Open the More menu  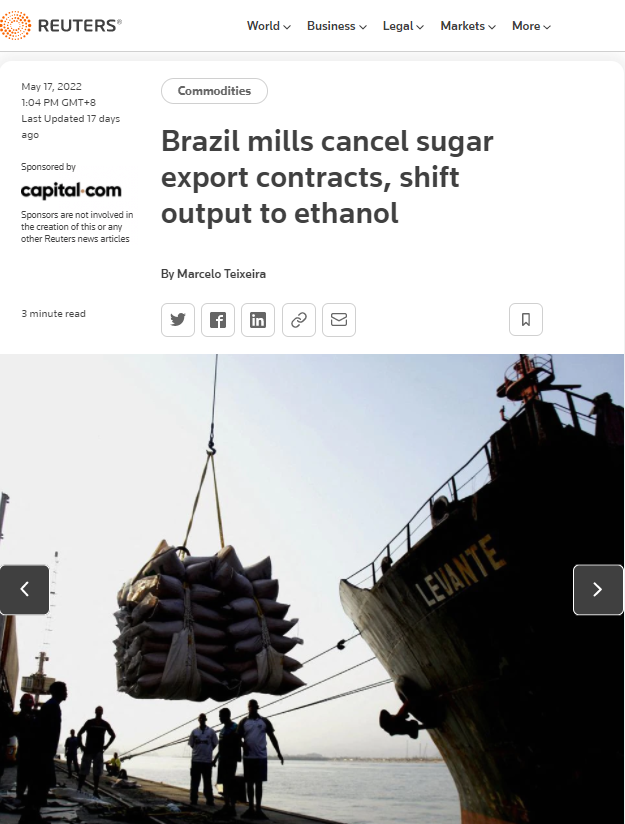pyautogui.click(x=531, y=26)
